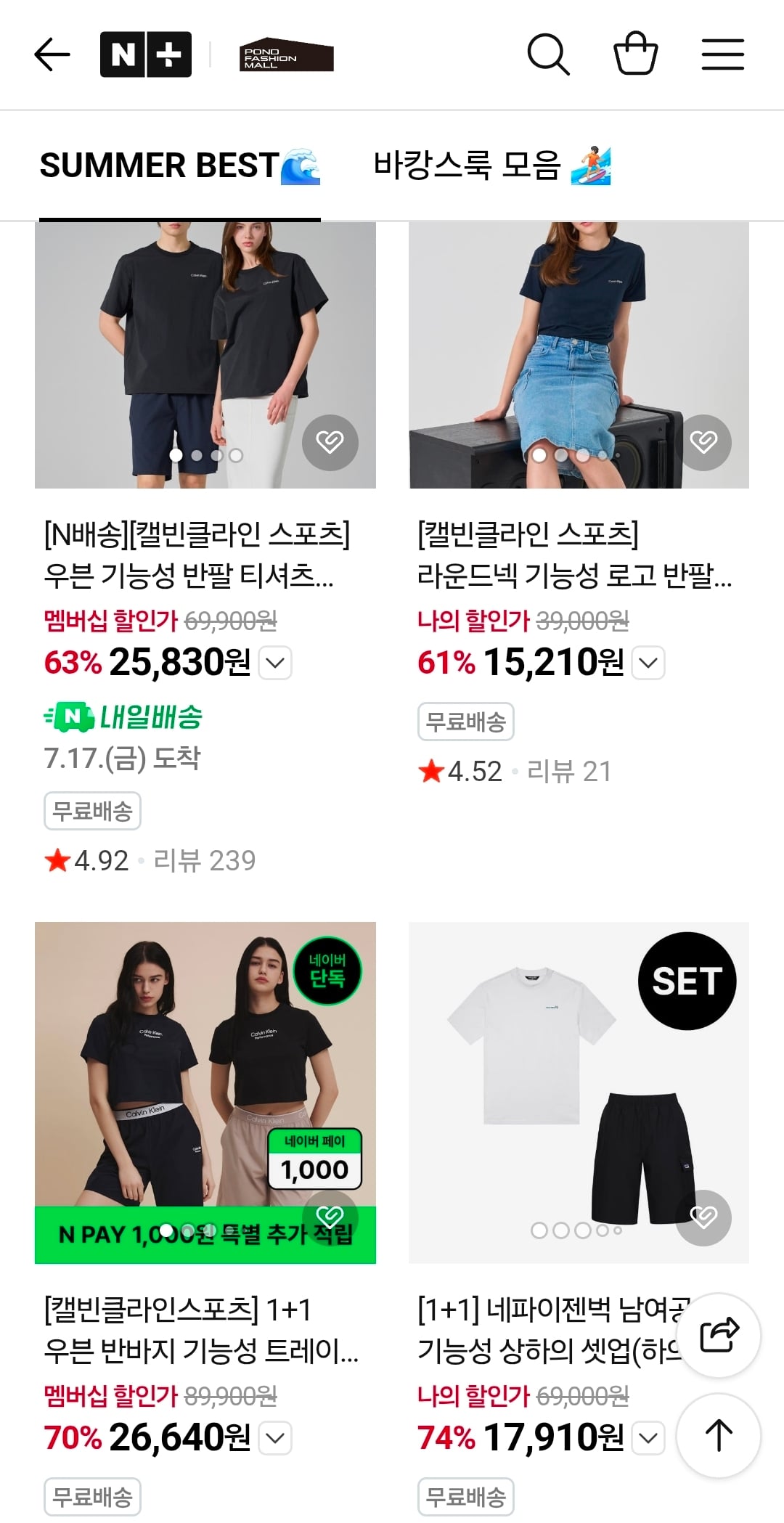The height and width of the screenshot is (1523, 784).
Task: Open the search magnifier
Action: [548, 54]
